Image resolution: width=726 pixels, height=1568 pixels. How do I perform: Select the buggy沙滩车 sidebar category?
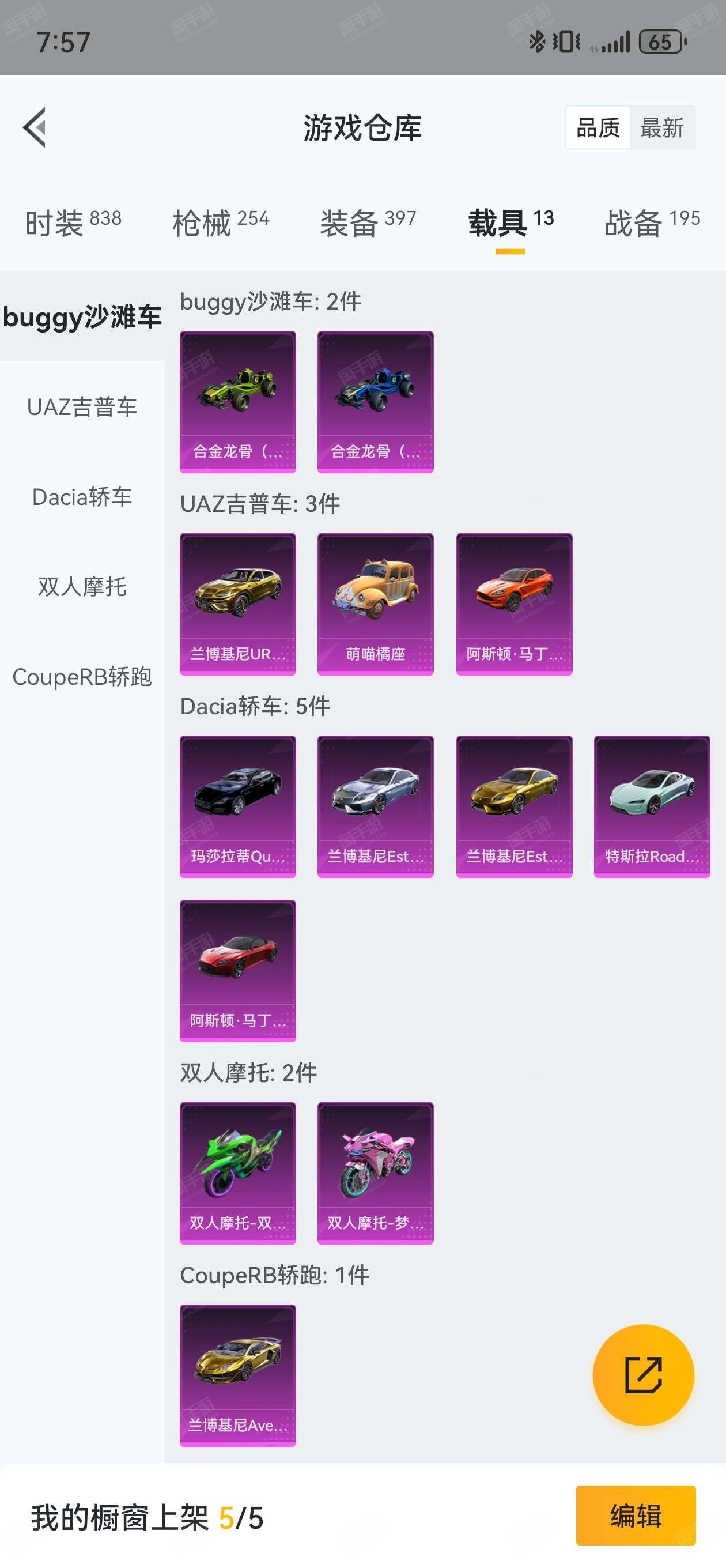82,316
